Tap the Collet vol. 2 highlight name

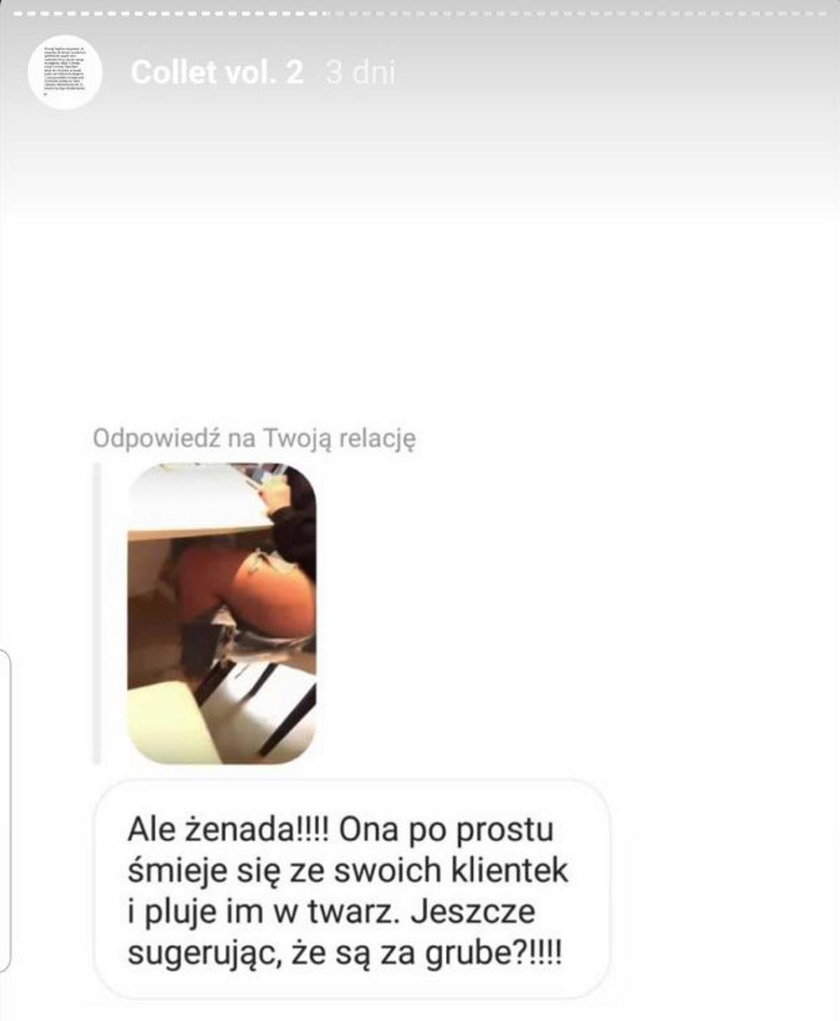(x=216, y=75)
